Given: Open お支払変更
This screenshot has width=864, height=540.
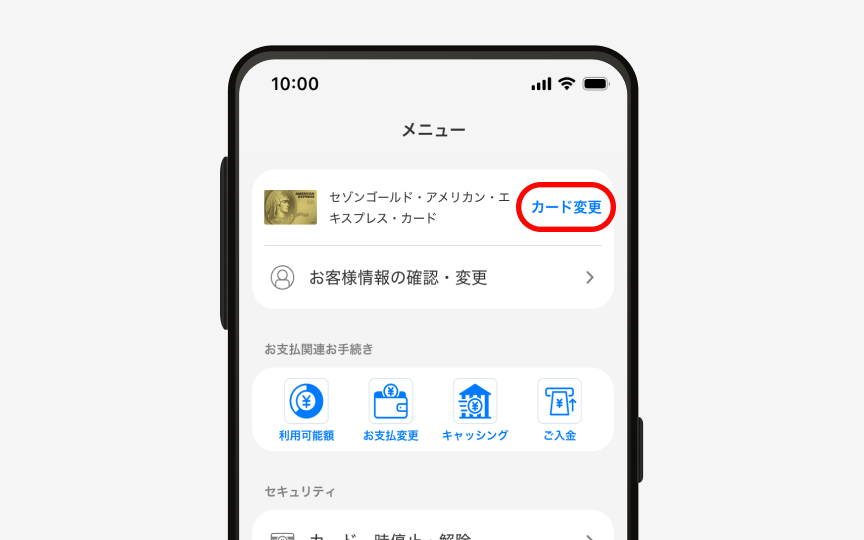Looking at the screenshot, I should (x=390, y=410).
